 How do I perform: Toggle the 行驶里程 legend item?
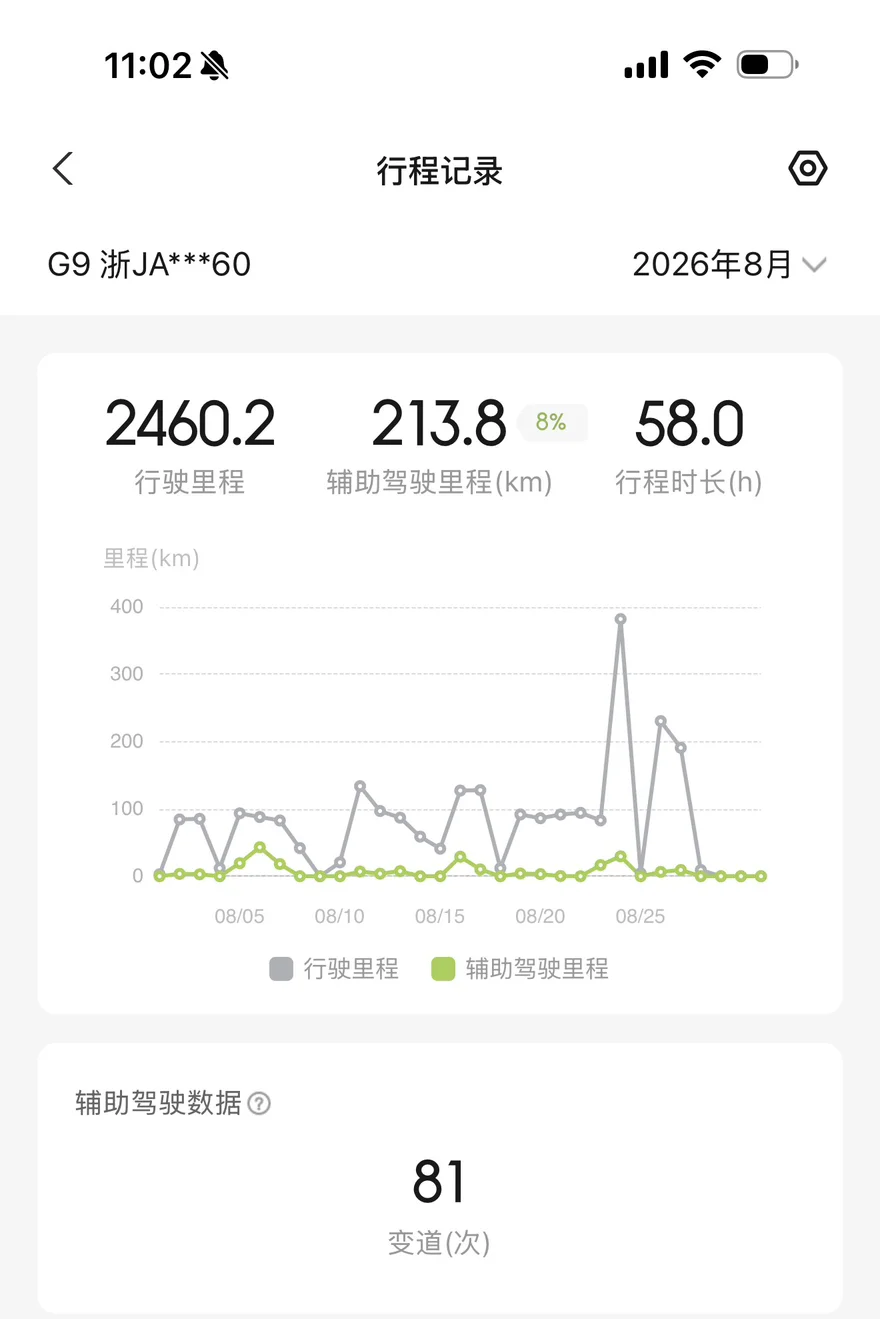coord(334,968)
